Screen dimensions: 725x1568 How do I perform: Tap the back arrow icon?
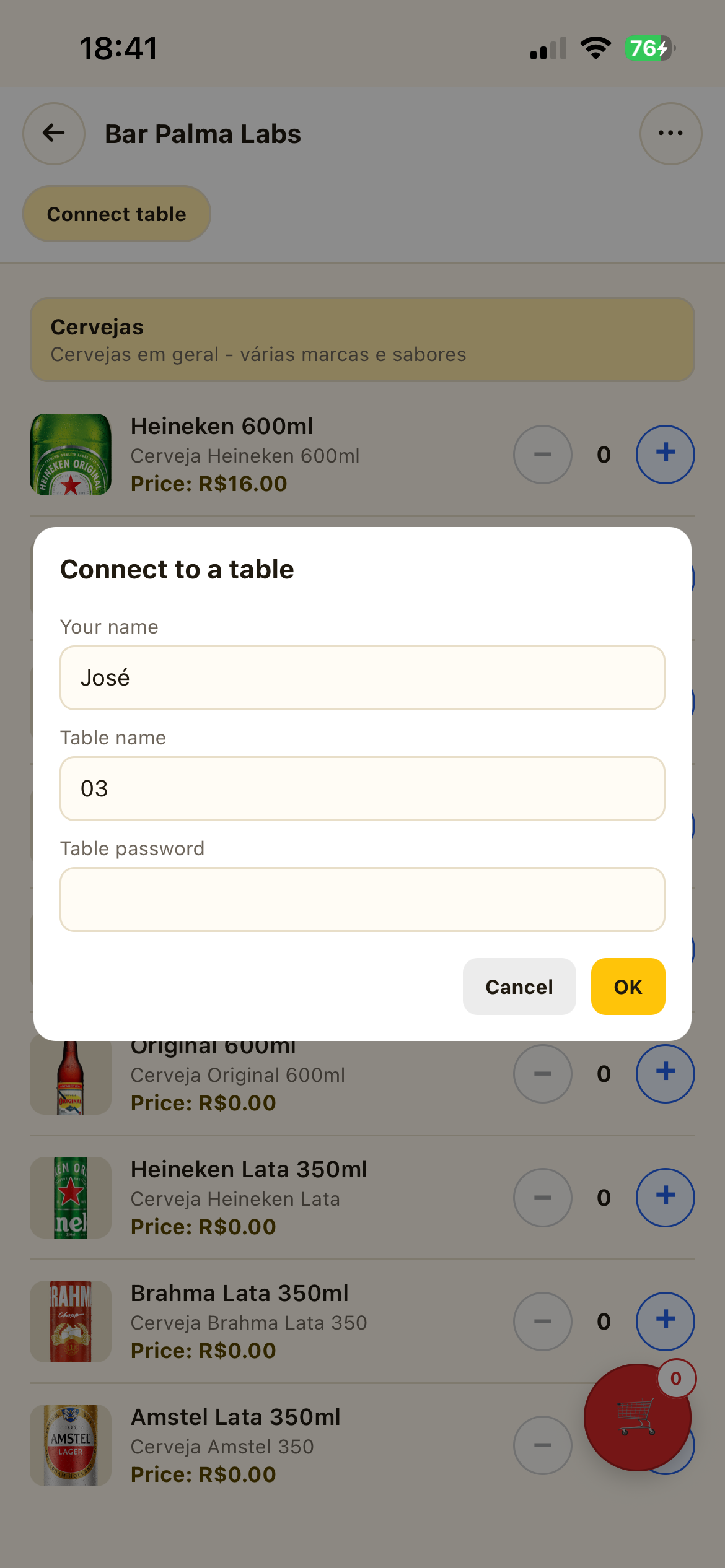pyautogui.click(x=53, y=133)
